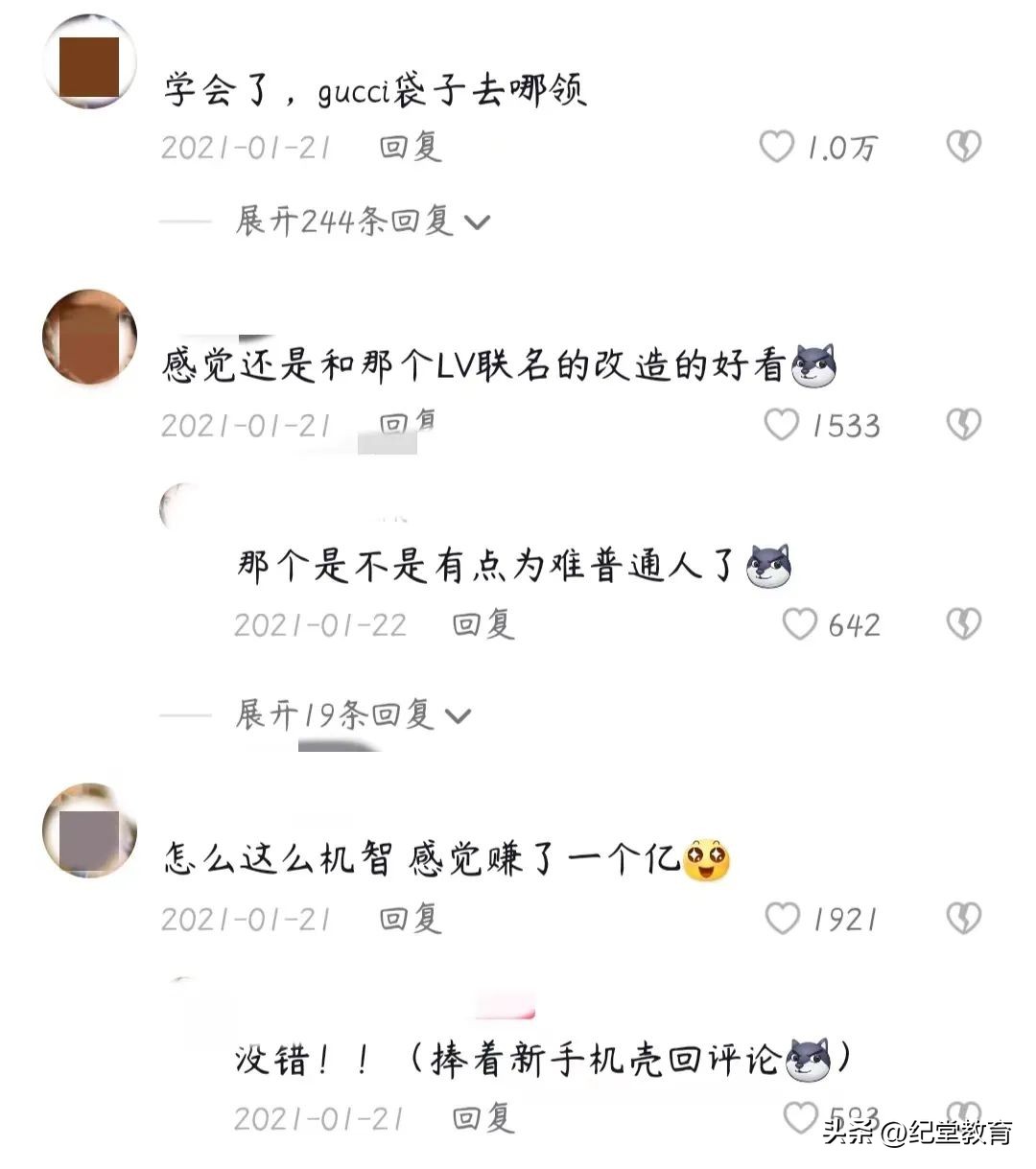Viewport: 1036px width, 1169px height.
Task: Click 回复 under the 为难普通人 reply
Action: pyautogui.click(x=485, y=624)
